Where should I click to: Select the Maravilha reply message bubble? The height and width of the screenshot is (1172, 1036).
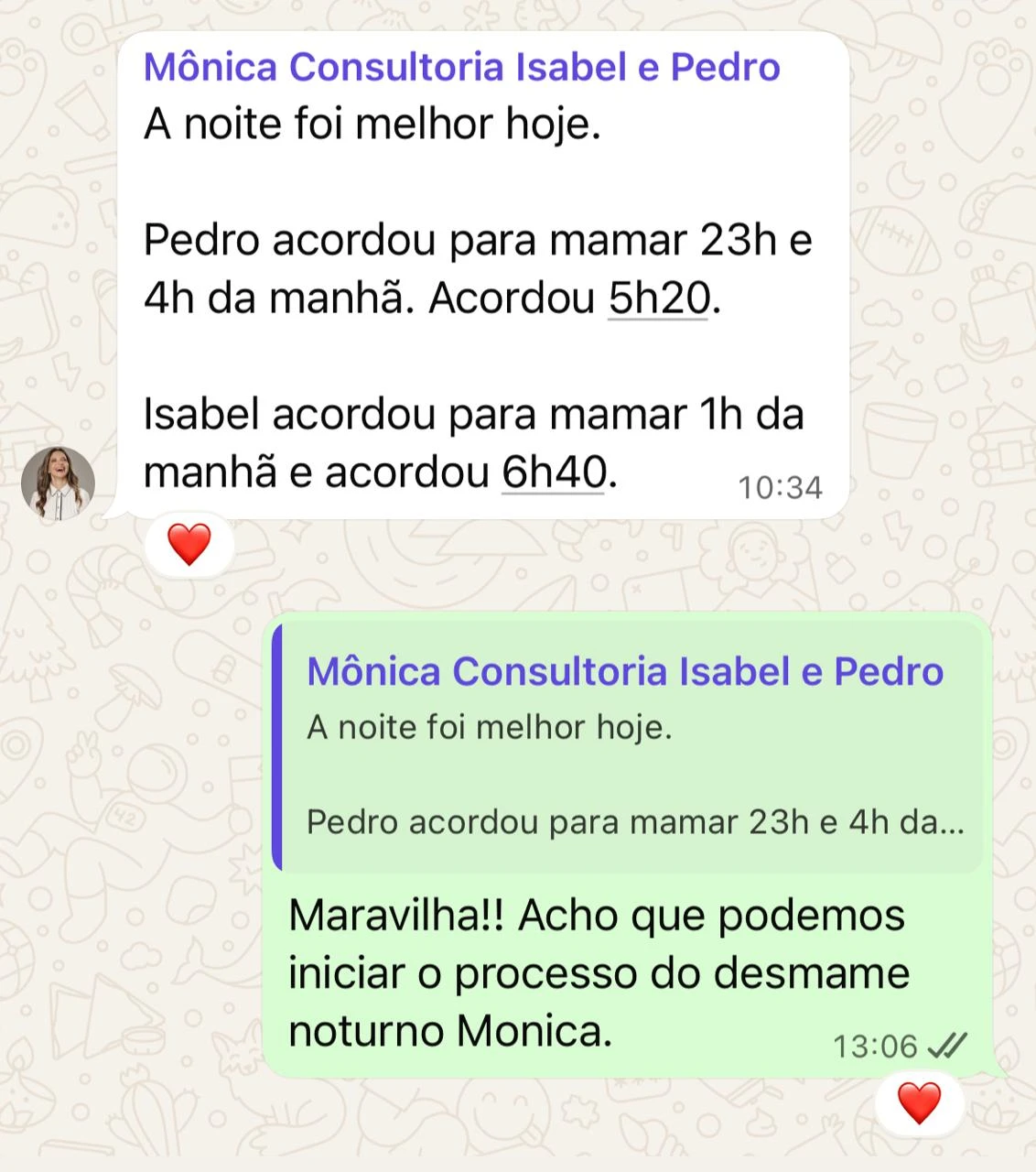595,971
